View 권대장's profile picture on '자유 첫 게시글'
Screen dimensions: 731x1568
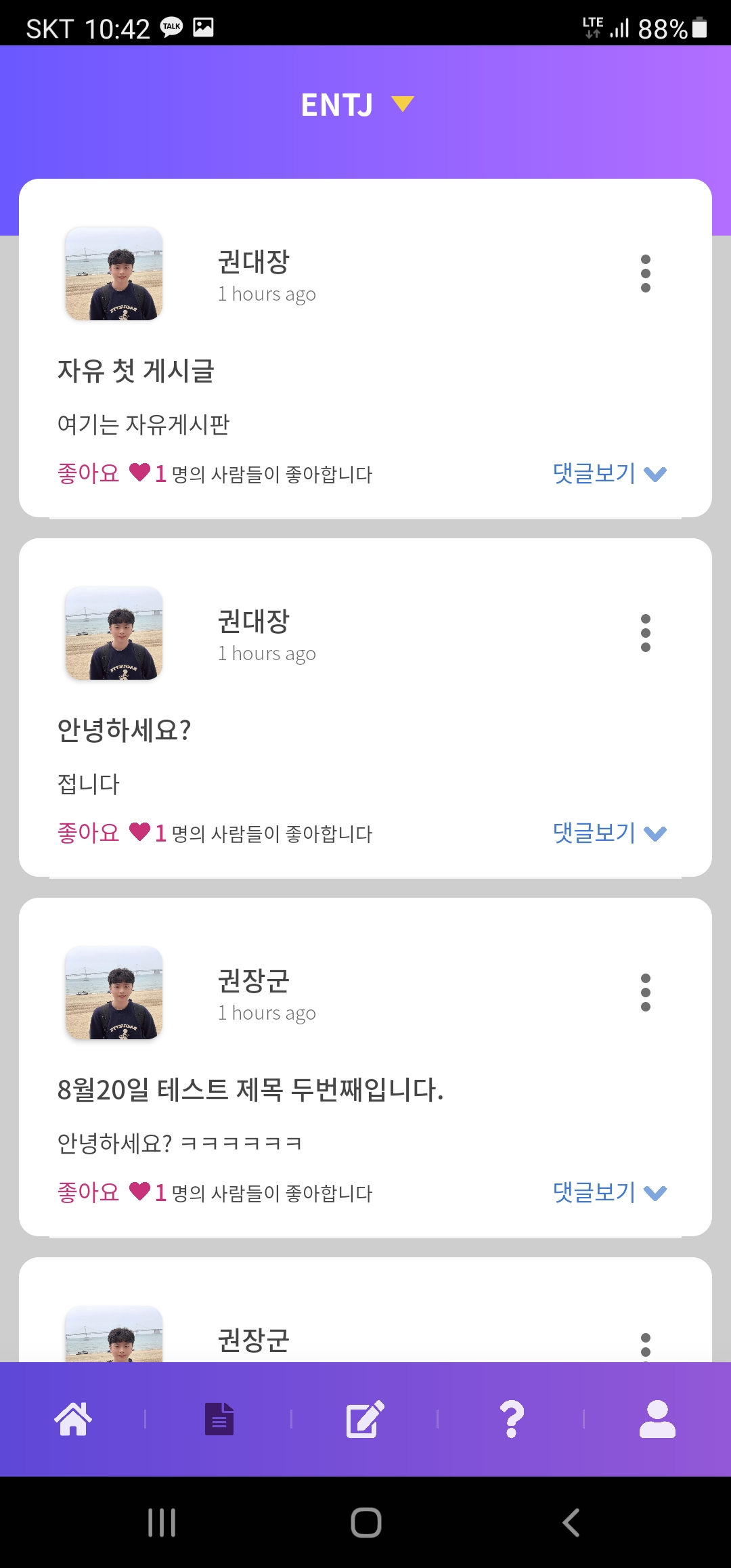[x=114, y=274]
